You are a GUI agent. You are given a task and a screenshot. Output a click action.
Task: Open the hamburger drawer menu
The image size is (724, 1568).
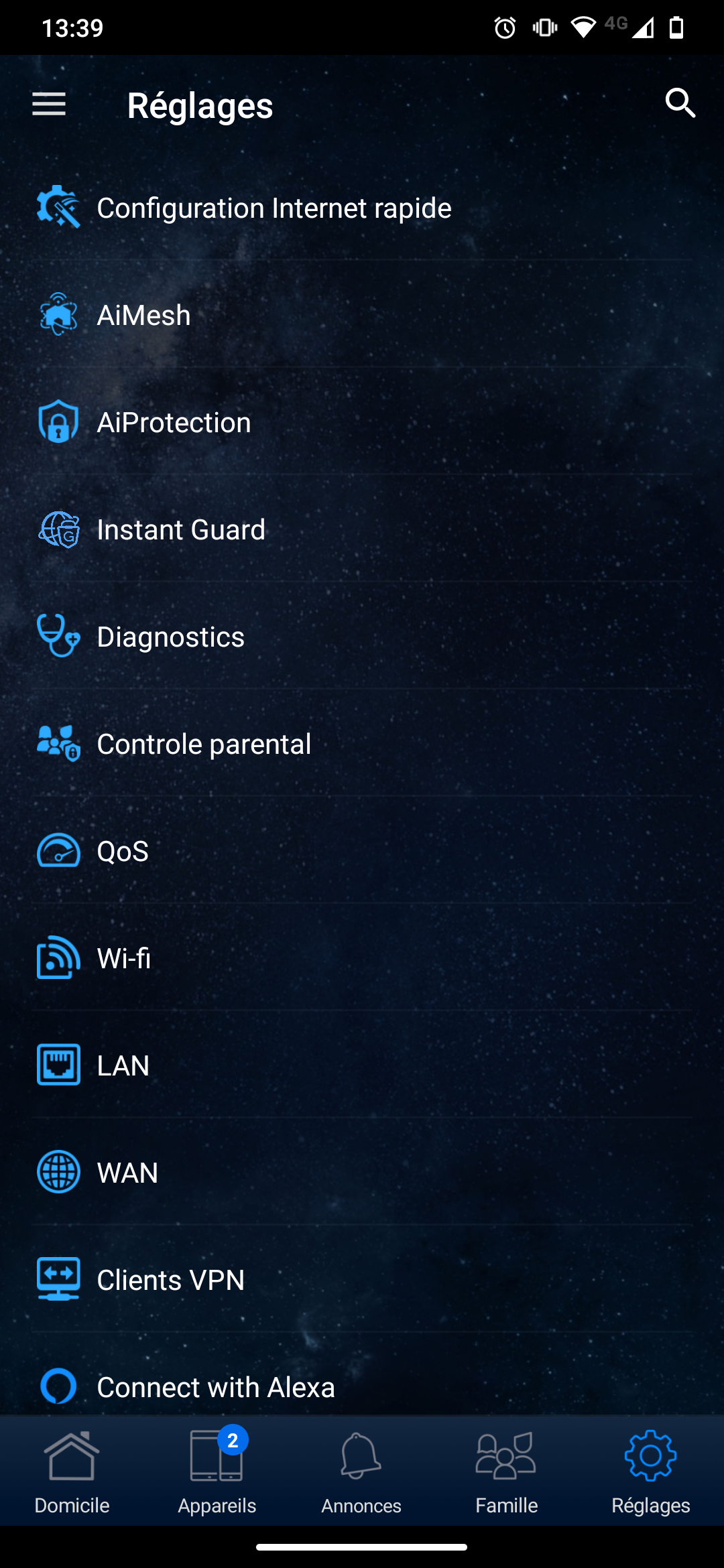click(49, 105)
